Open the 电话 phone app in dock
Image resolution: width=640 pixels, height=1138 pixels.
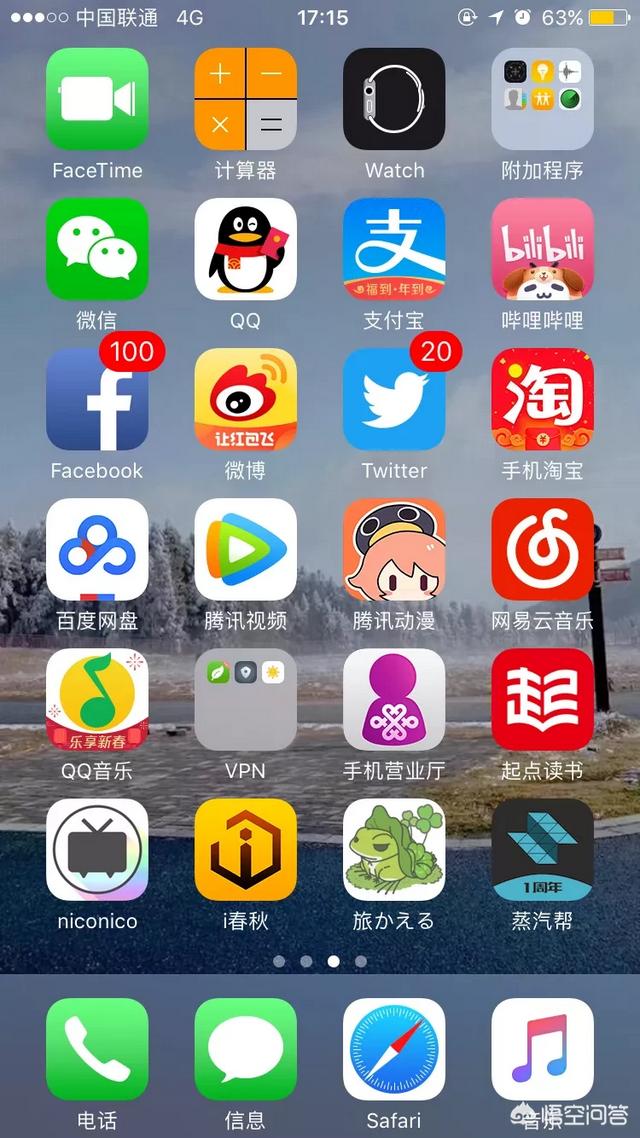[97, 1049]
